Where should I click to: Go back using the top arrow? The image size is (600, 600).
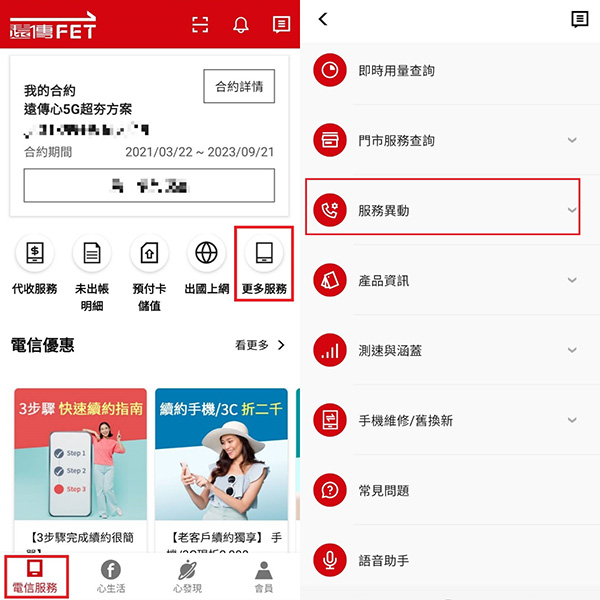[x=323, y=20]
